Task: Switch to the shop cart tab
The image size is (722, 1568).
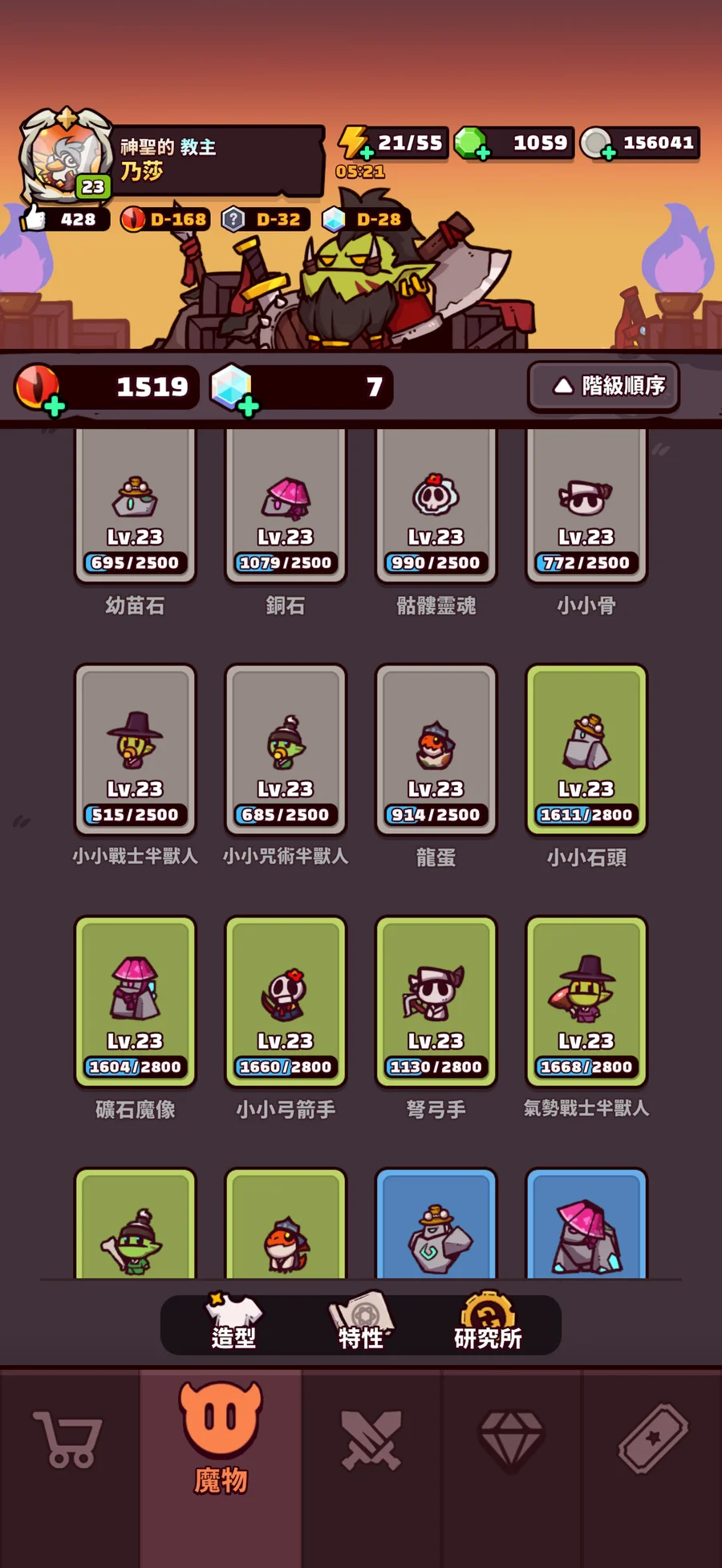Action: [x=68, y=1440]
